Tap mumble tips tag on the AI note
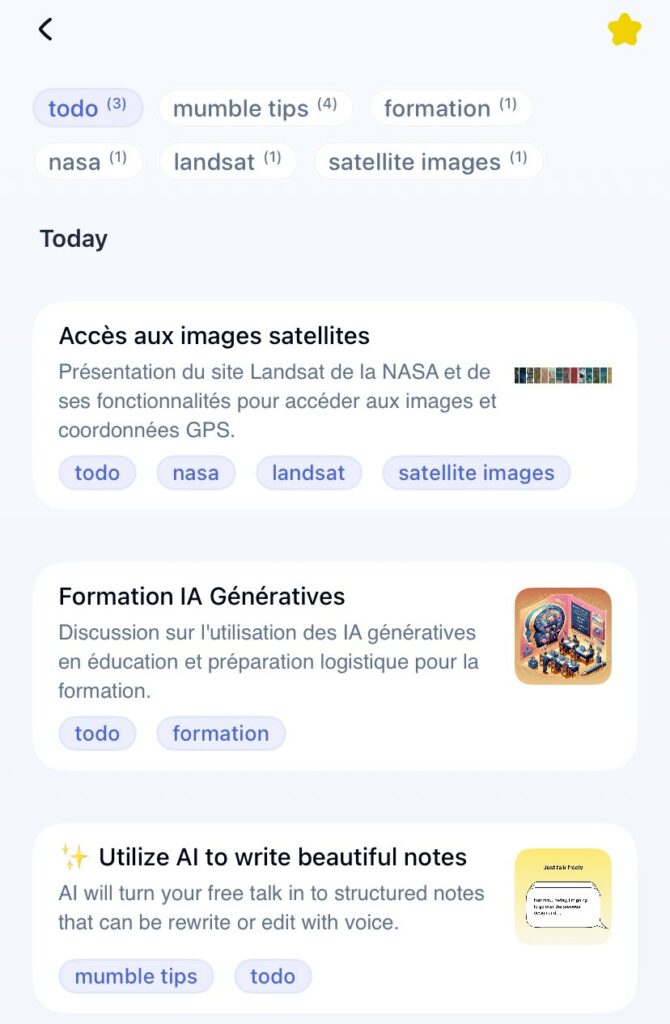Screen dimensions: 670x1024 coord(136,976)
